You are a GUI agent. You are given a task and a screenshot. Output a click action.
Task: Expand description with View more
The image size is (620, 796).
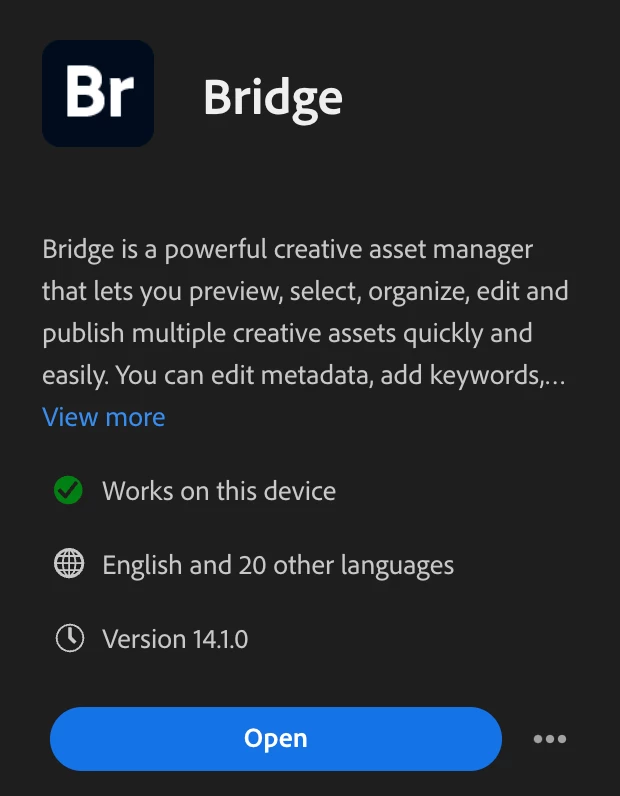104,417
